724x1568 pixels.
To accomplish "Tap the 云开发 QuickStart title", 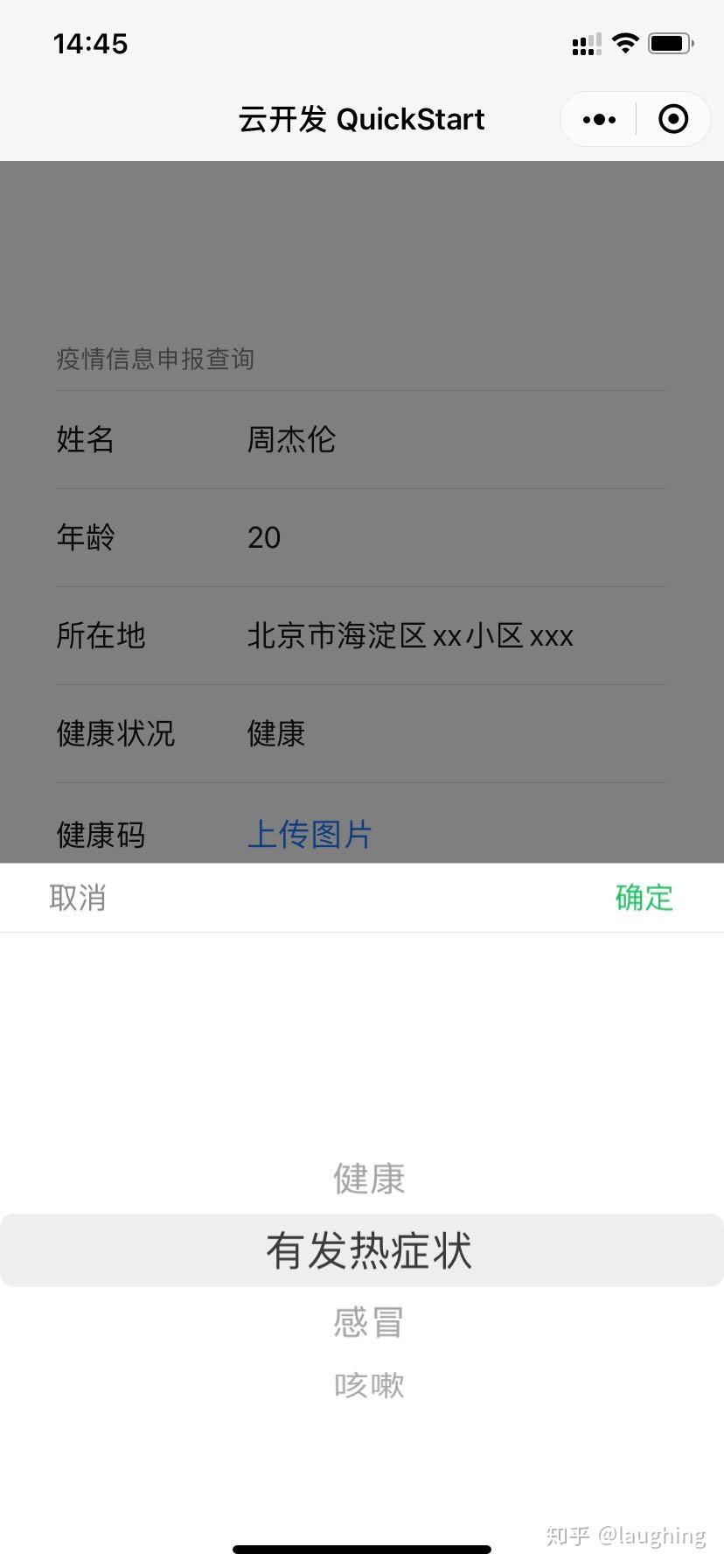I will [x=361, y=120].
